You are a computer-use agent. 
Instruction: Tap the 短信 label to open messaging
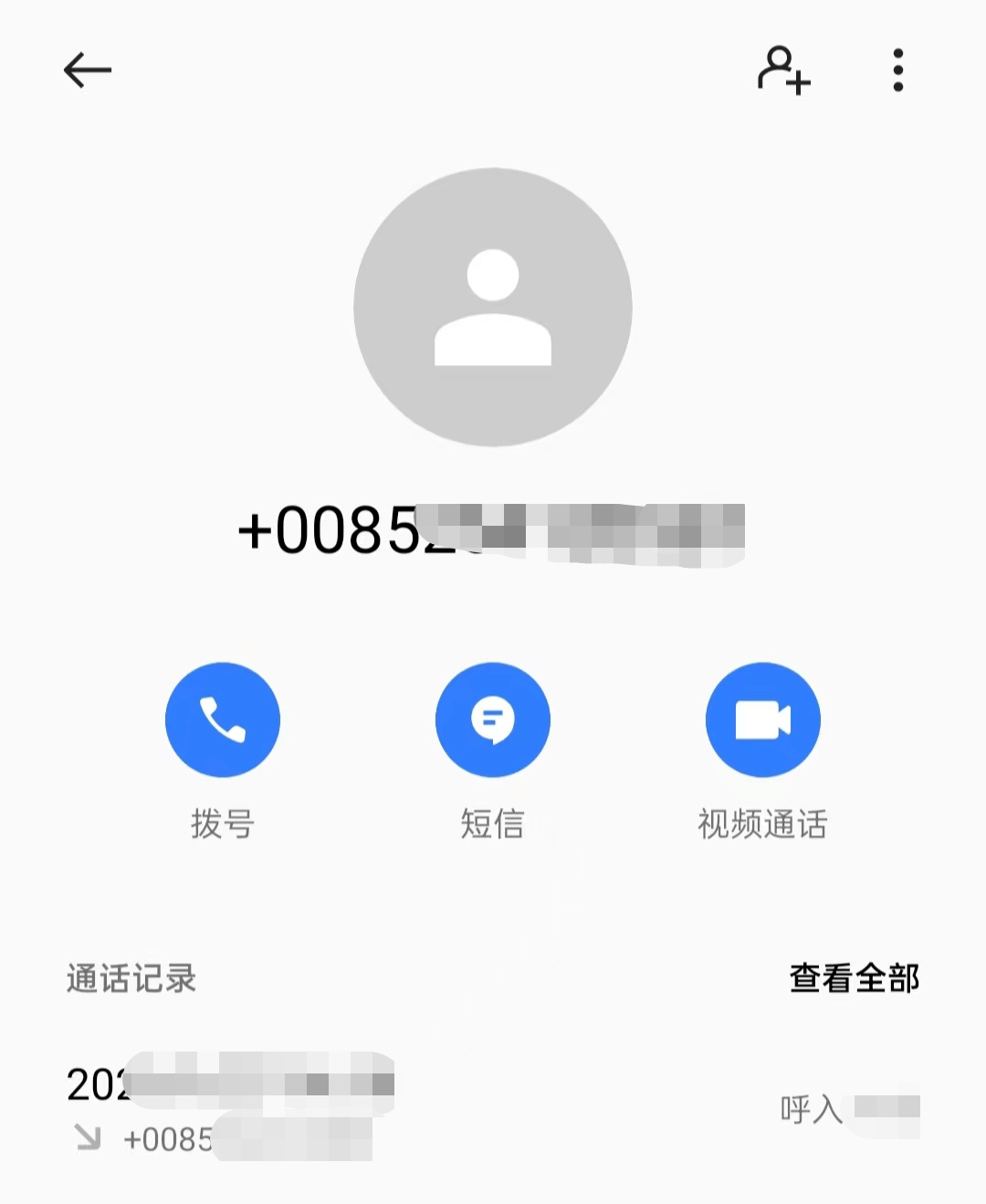[493, 825]
